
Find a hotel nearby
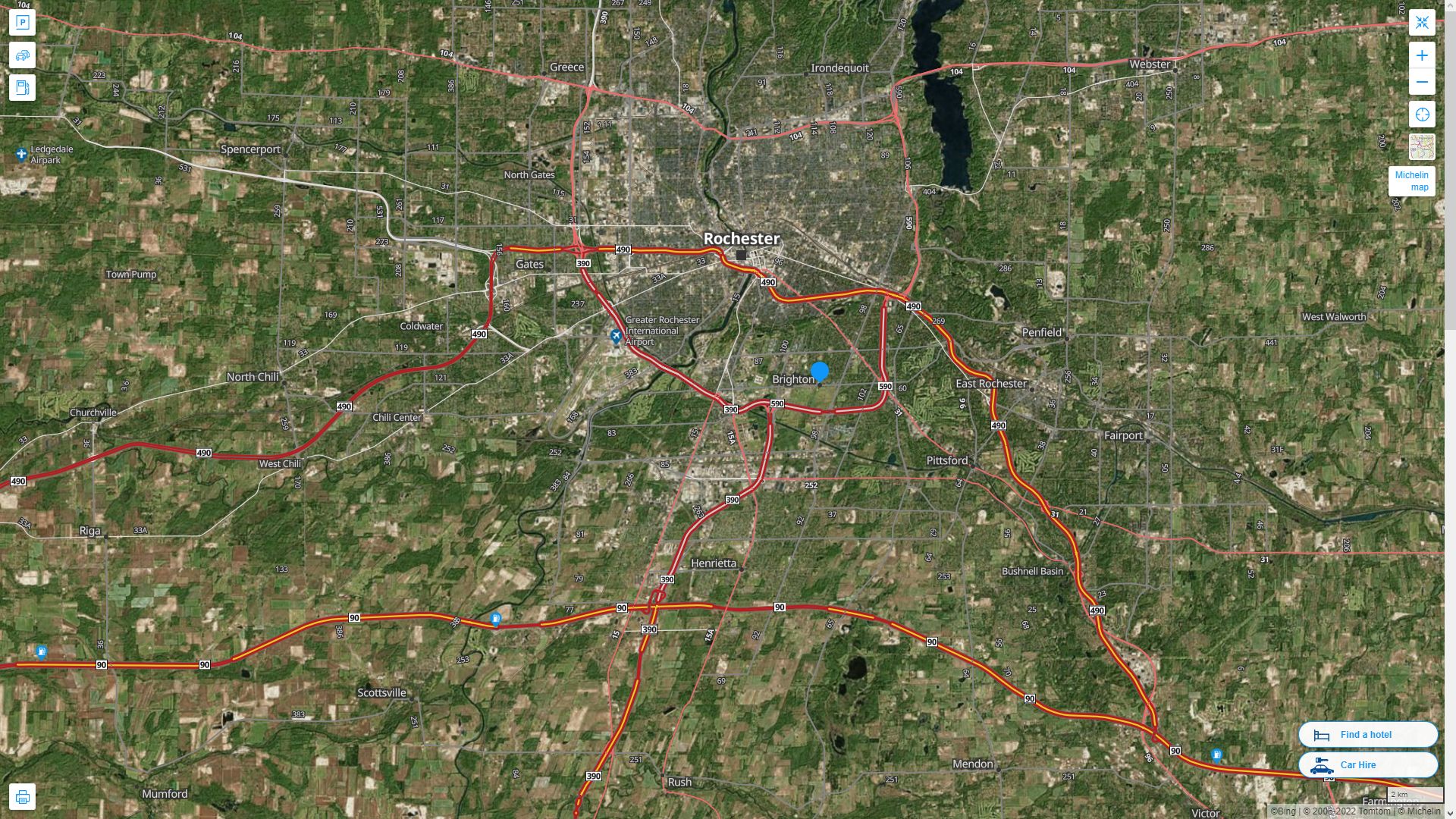click(1367, 735)
